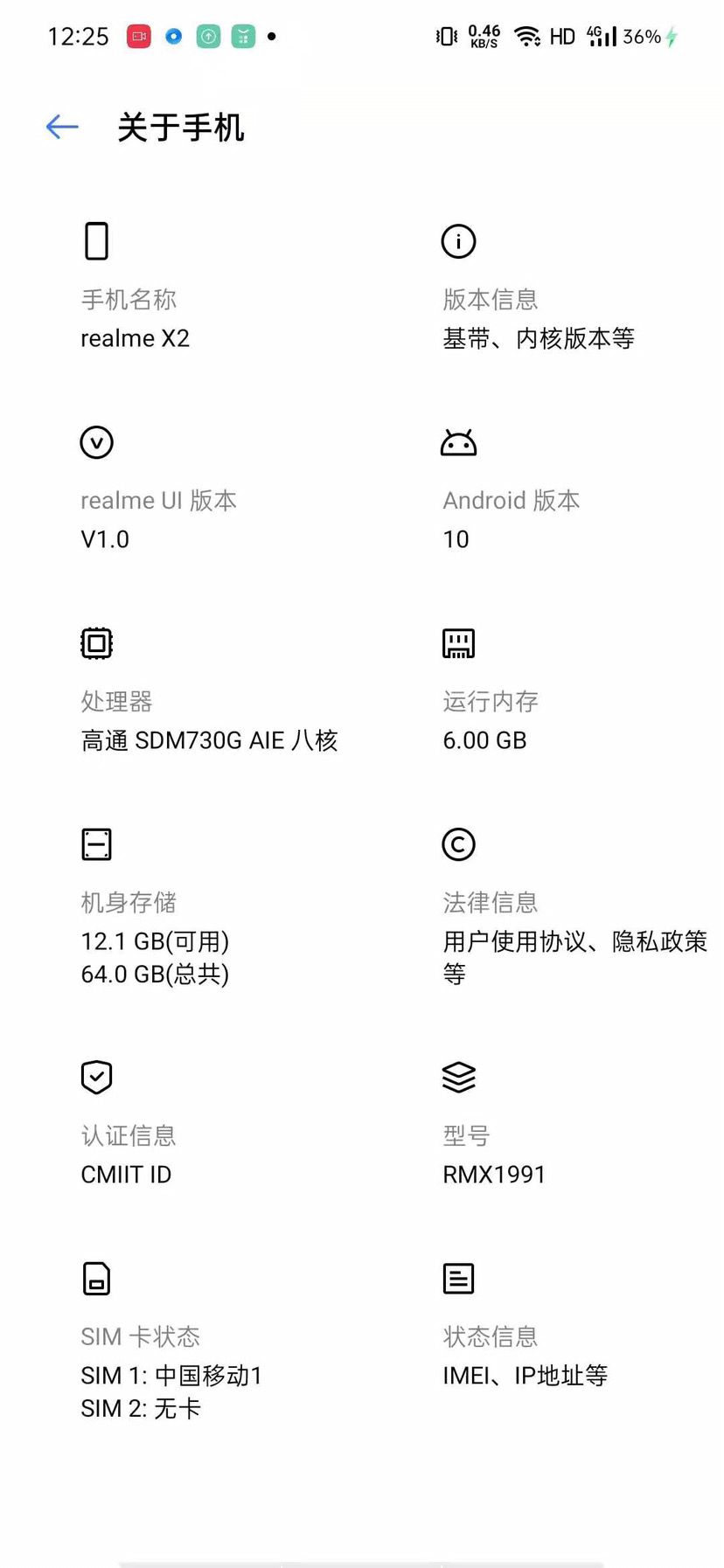Go back from 关于手机 page
The width and height of the screenshot is (724, 1568).
(62, 128)
